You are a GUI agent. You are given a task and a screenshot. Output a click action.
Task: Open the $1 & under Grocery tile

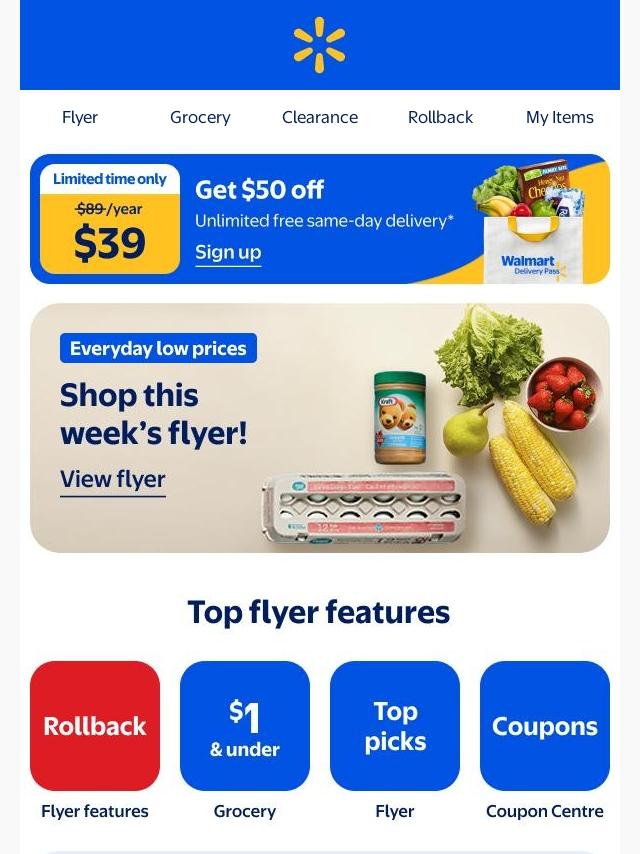point(245,726)
